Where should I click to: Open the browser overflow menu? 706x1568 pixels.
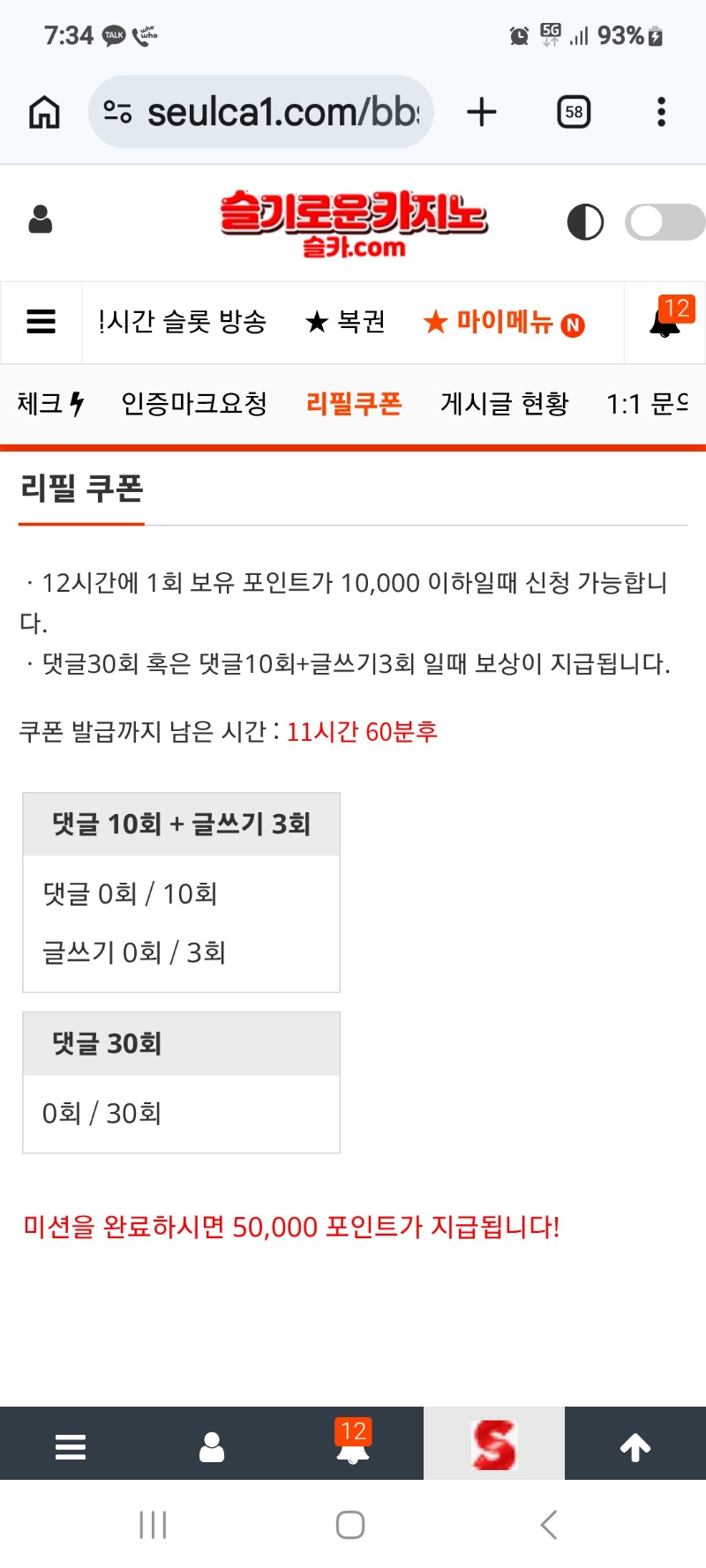pyautogui.click(x=661, y=112)
